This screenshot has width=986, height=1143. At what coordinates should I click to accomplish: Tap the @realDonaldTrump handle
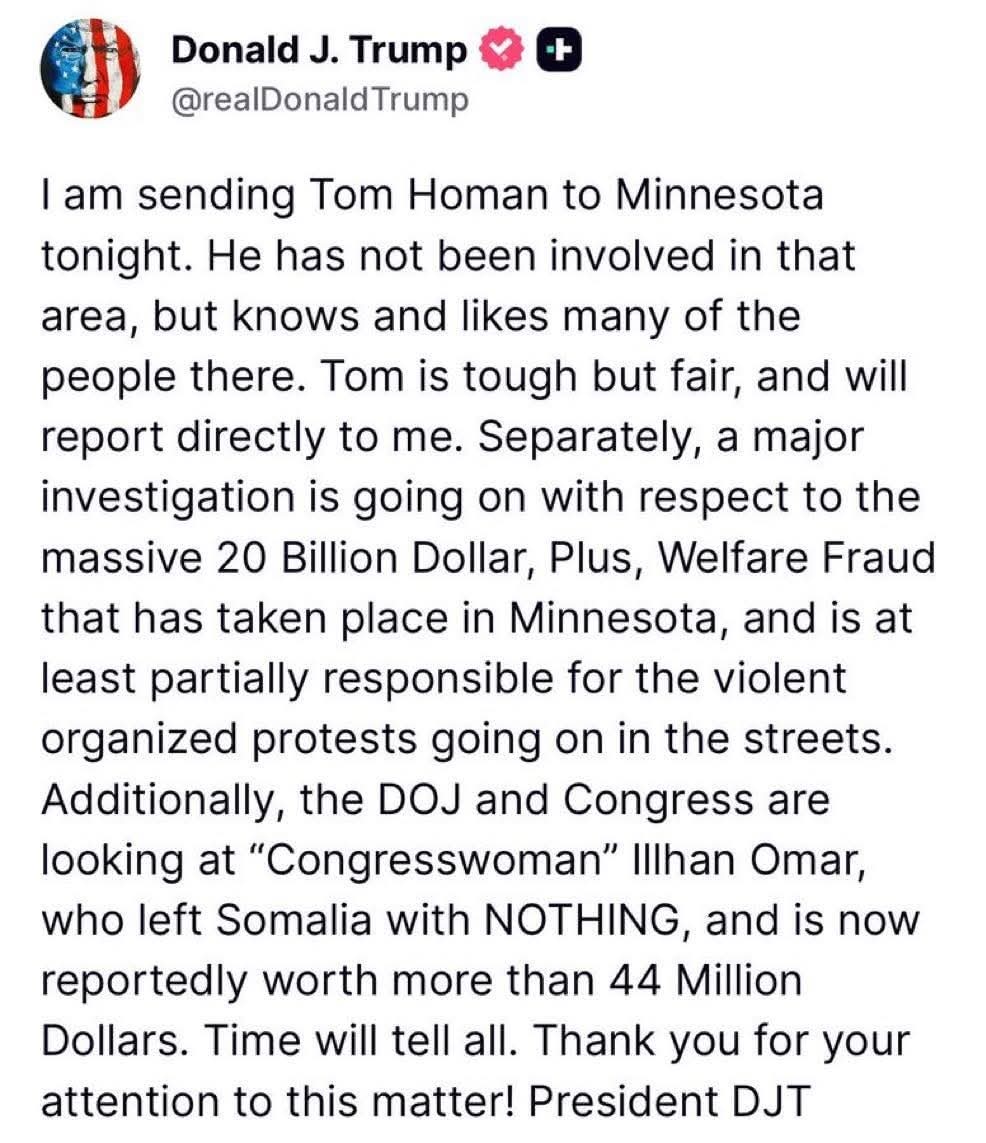click(320, 101)
